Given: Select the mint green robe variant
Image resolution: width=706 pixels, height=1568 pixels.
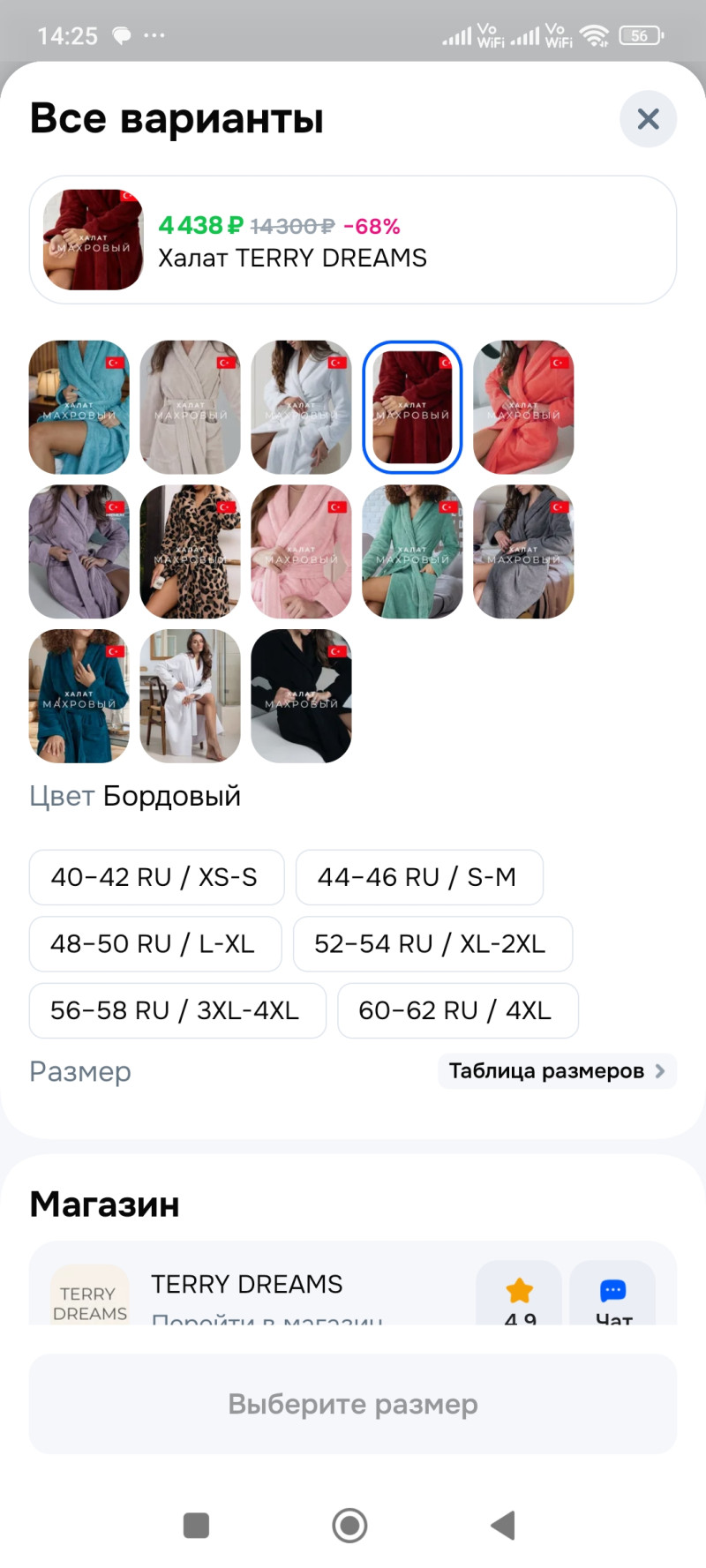Looking at the screenshot, I should click(412, 551).
